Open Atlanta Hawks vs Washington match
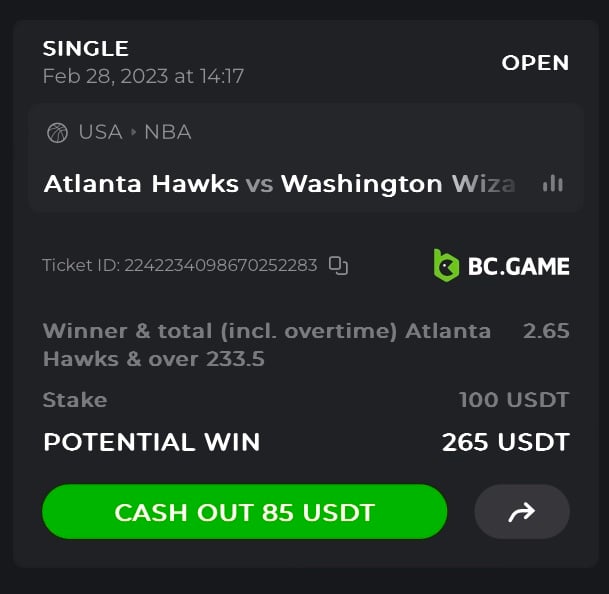Viewport: 609px width, 594px height. coord(280,184)
